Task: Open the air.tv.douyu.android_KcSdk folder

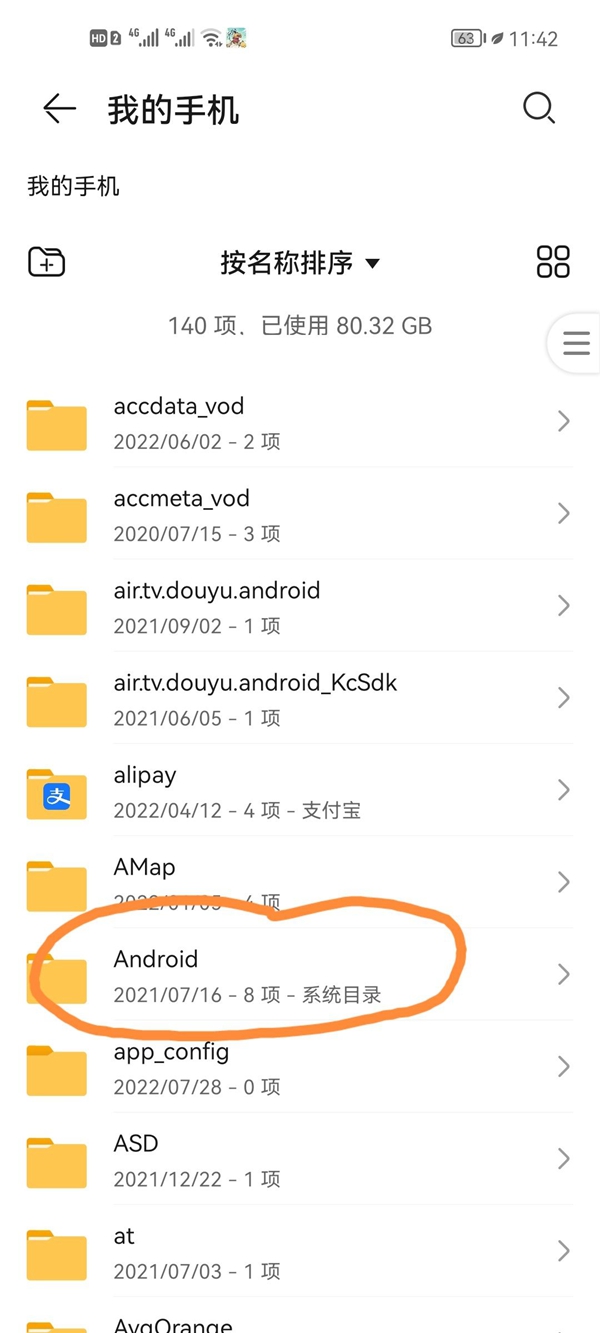Action: click(x=300, y=699)
